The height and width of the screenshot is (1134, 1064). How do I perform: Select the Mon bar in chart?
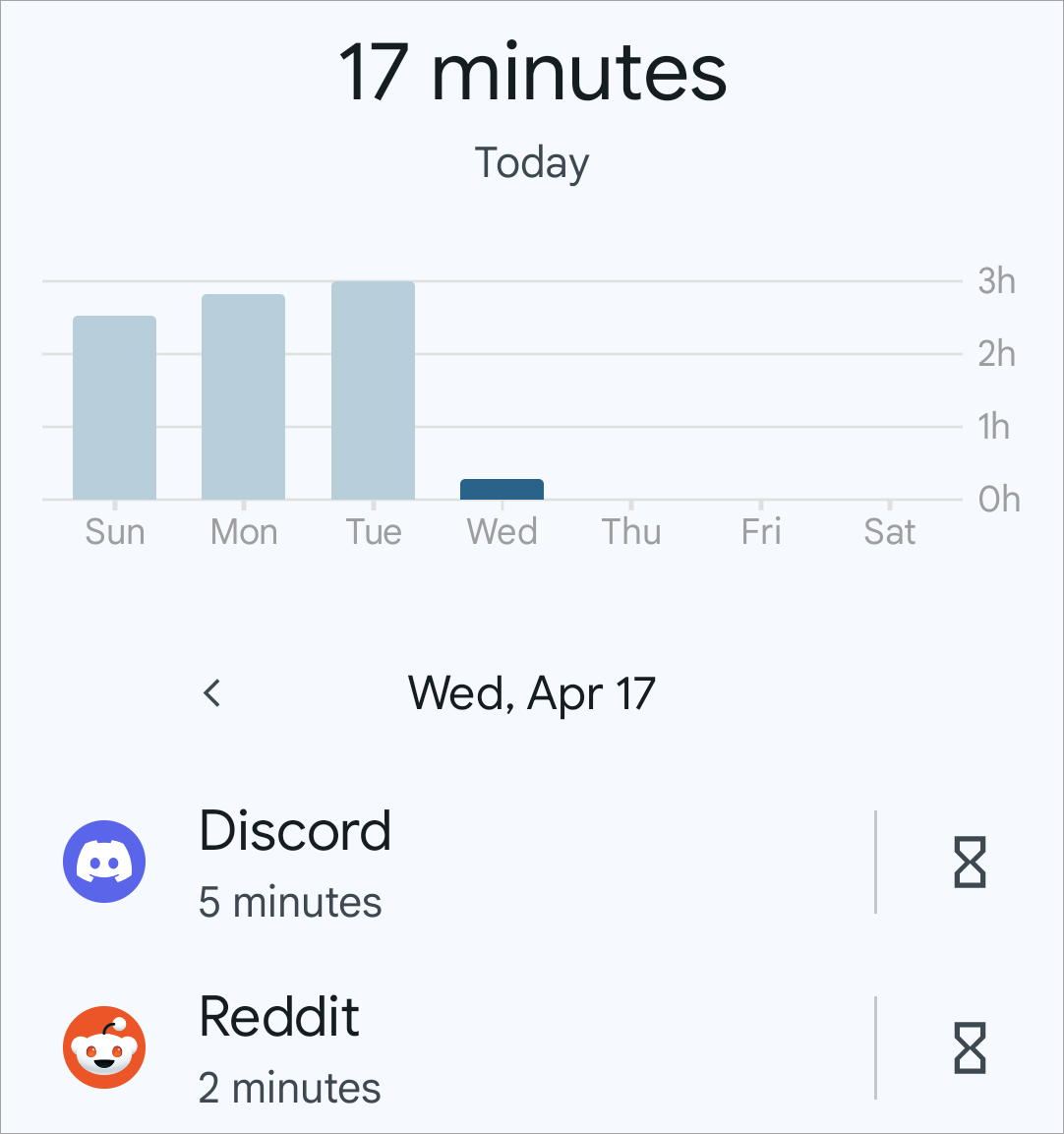[243, 397]
